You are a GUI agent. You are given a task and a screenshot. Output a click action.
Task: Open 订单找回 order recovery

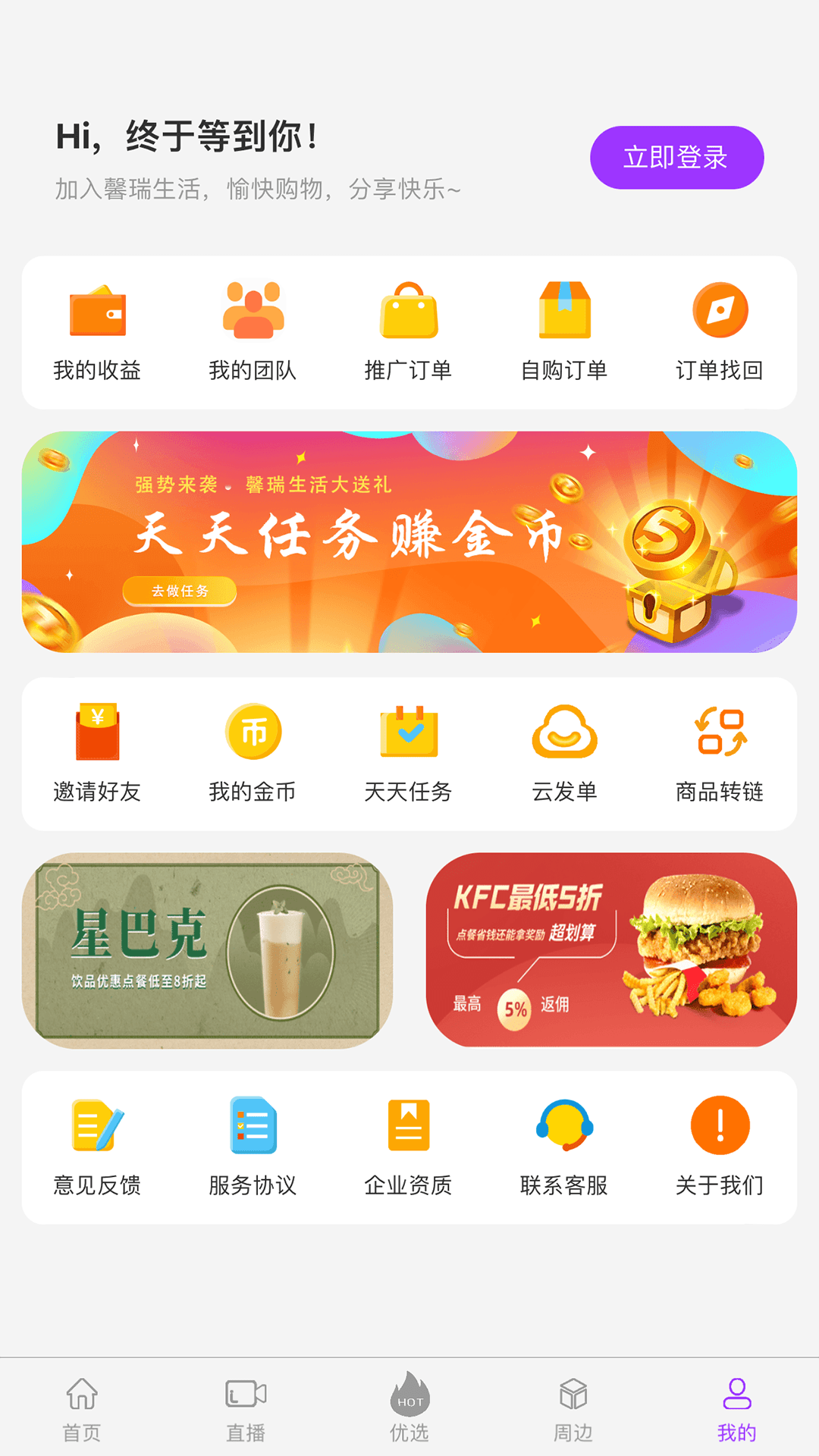tap(720, 331)
